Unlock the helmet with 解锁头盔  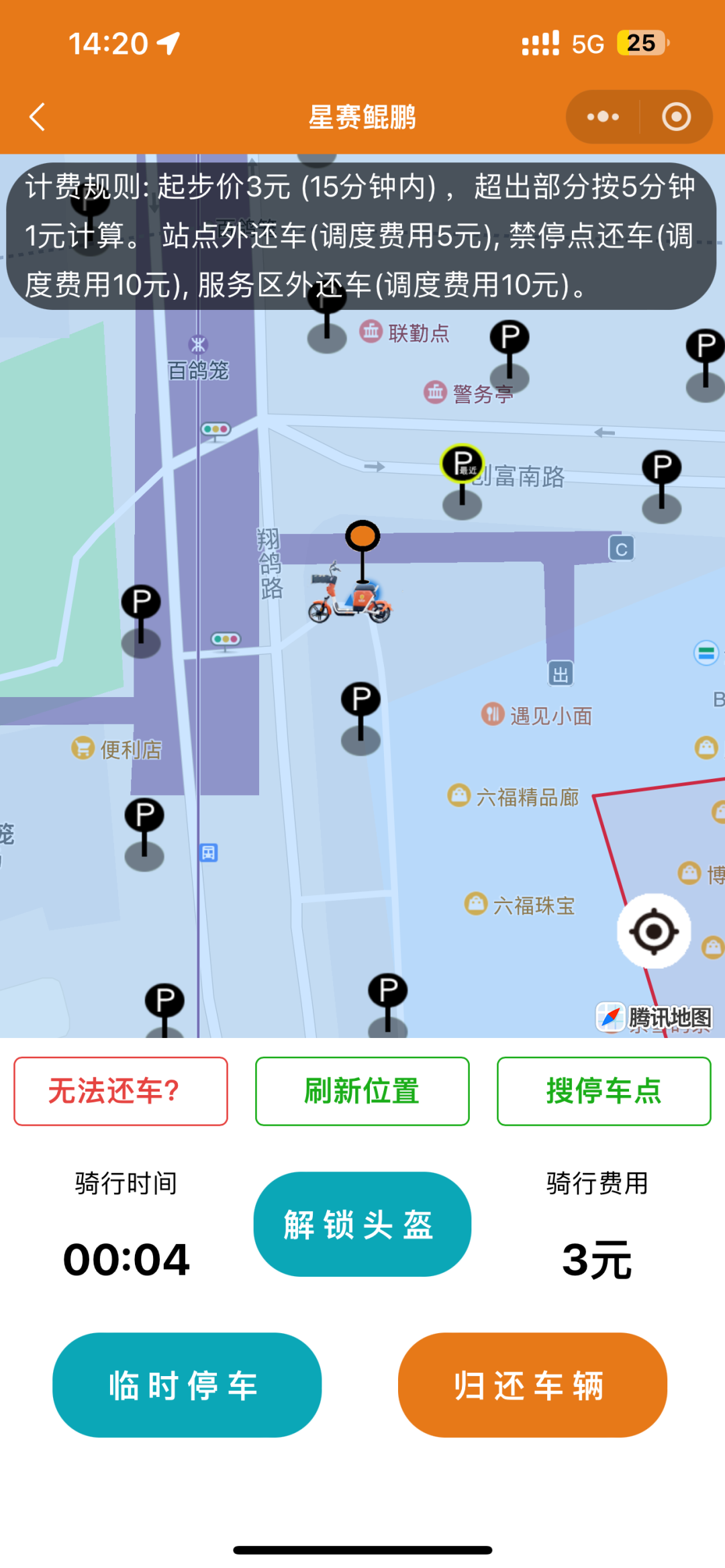[x=362, y=1224]
